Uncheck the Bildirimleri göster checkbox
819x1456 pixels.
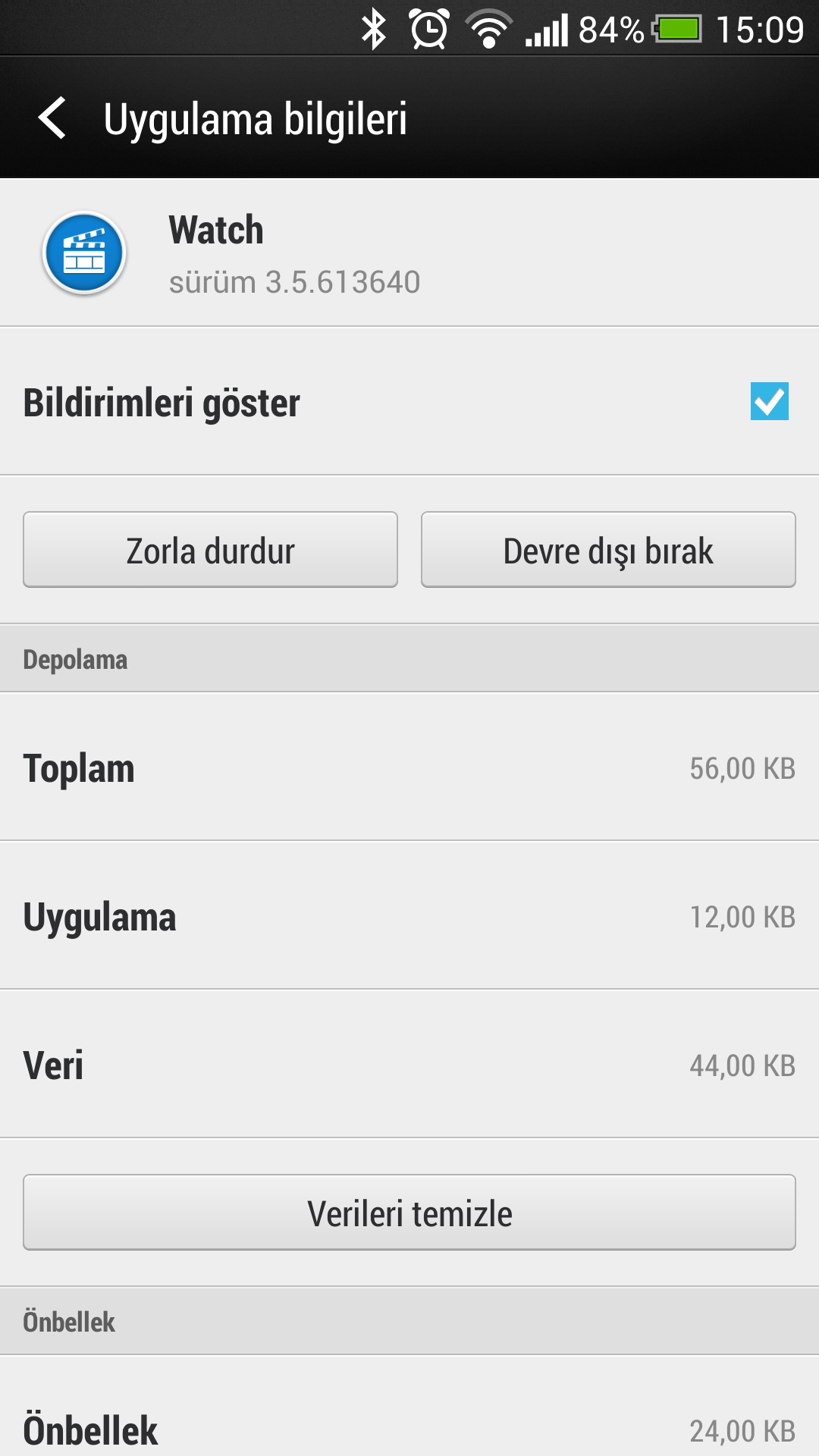(769, 401)
